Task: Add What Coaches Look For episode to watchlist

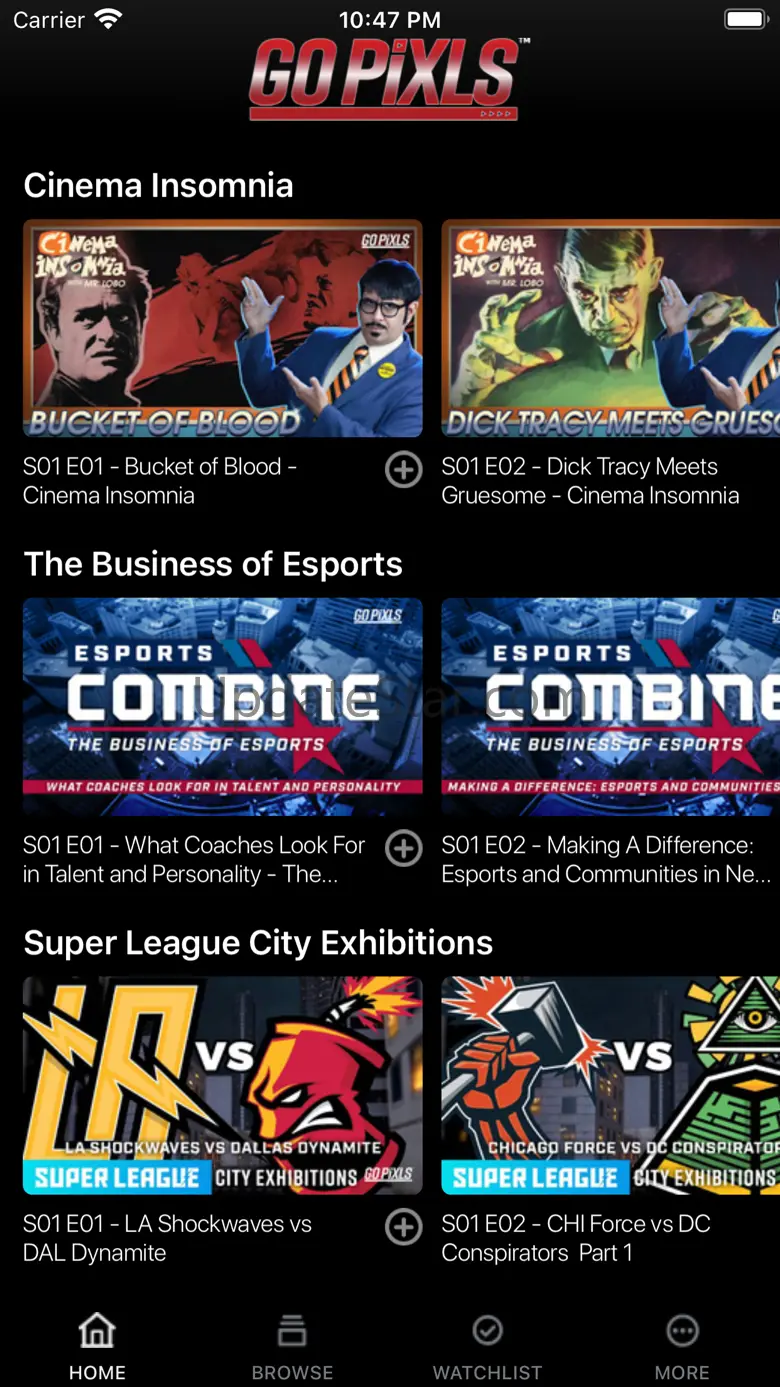Action: (x=404, y=848)
